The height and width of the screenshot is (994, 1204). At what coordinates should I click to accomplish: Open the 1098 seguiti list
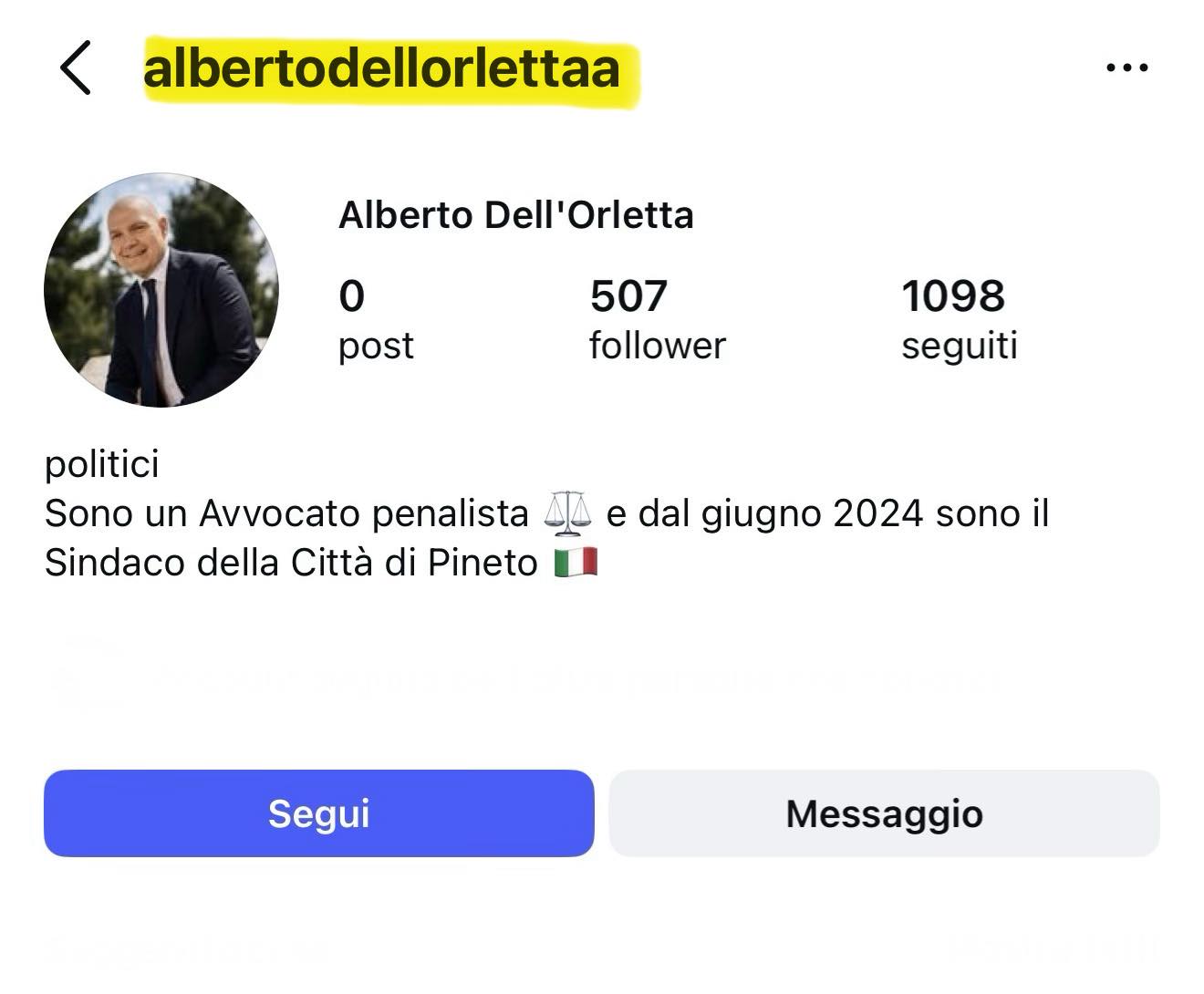958,319
